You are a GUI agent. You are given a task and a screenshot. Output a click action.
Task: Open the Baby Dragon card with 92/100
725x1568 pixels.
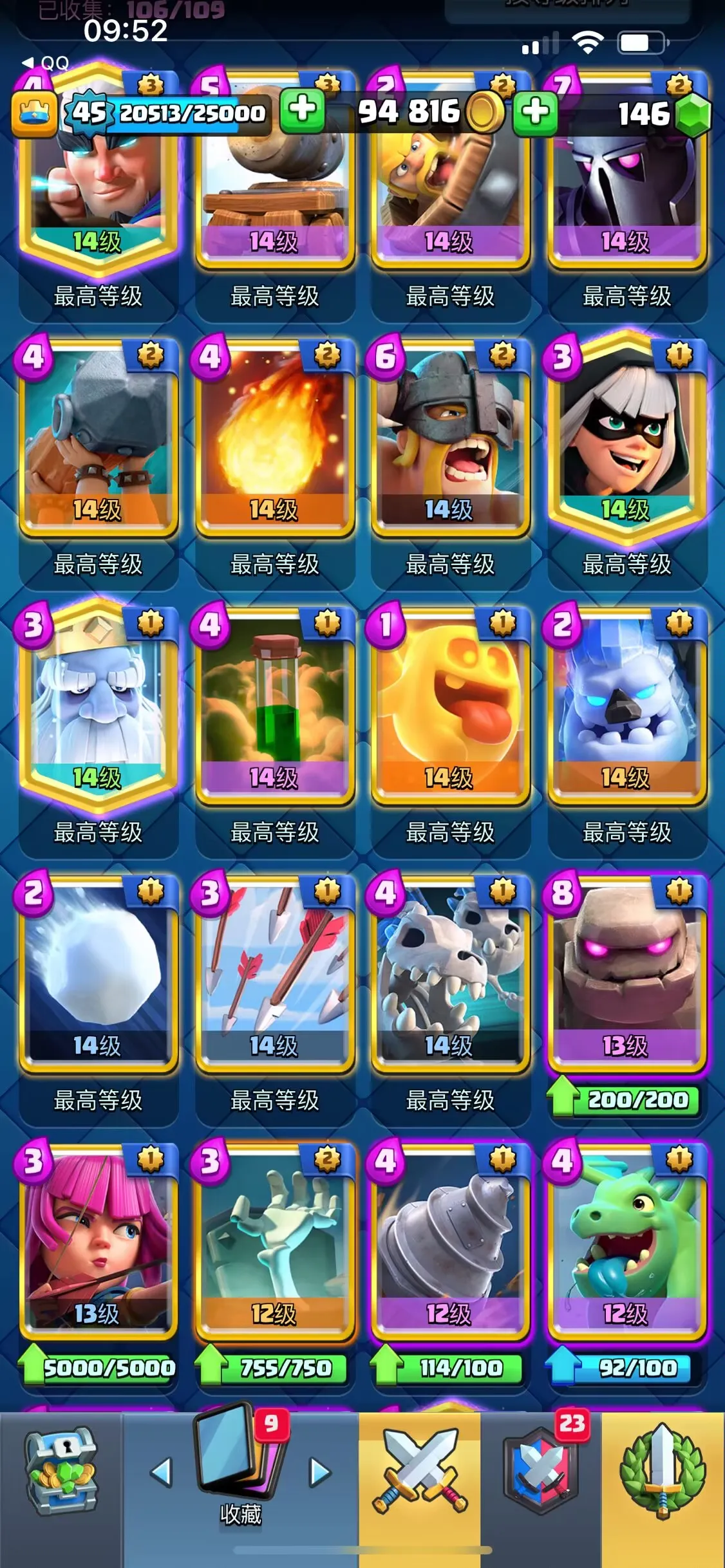(626, 1239)
